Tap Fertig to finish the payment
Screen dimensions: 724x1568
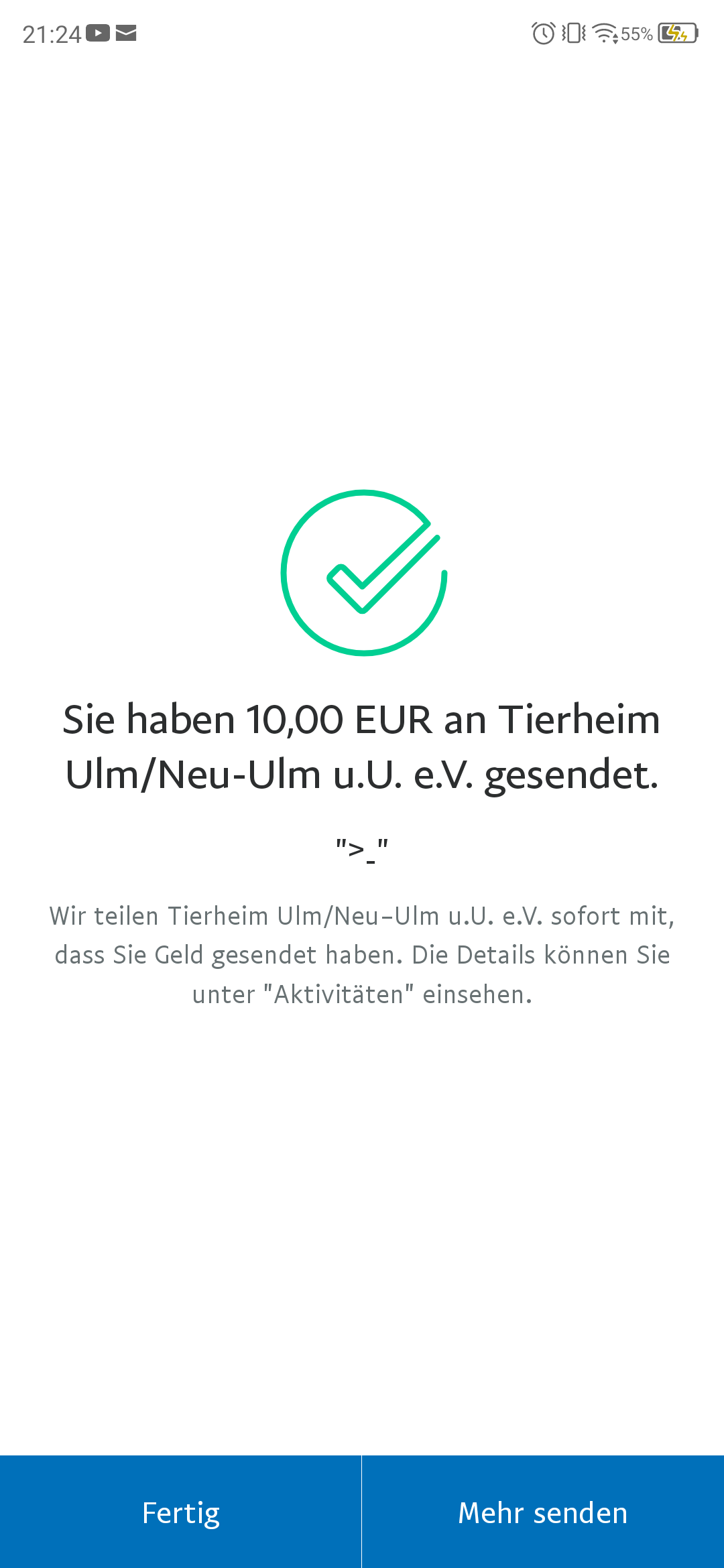click(180, 1512)
